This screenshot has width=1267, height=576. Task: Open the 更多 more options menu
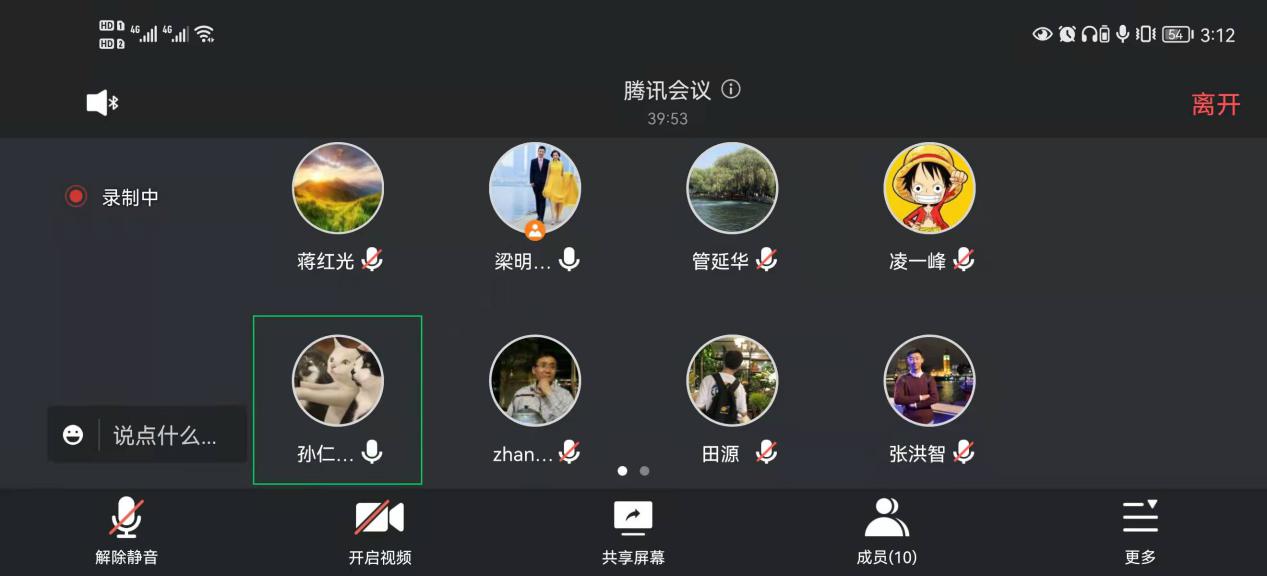click(x=1140, y=531)
